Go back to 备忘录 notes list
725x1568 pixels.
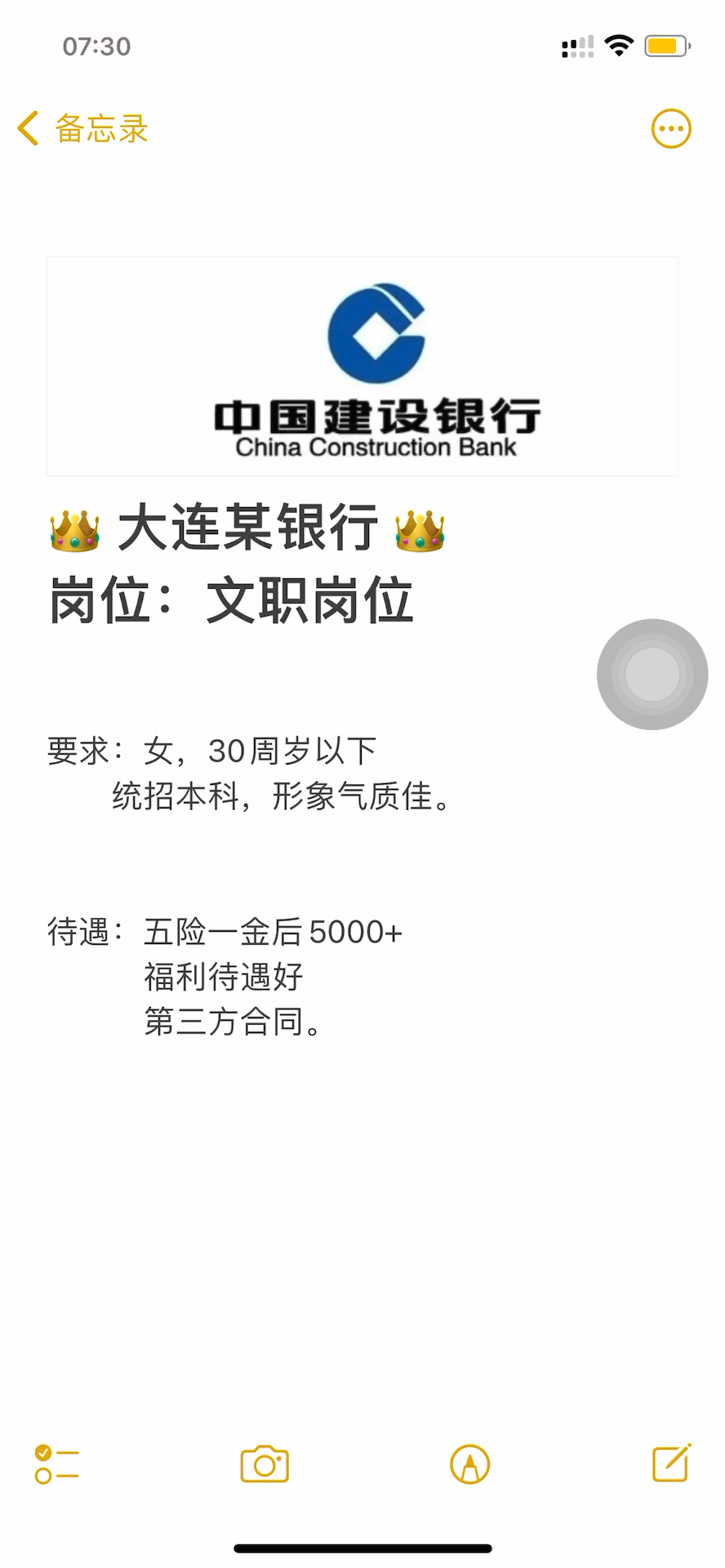(82, 129)
